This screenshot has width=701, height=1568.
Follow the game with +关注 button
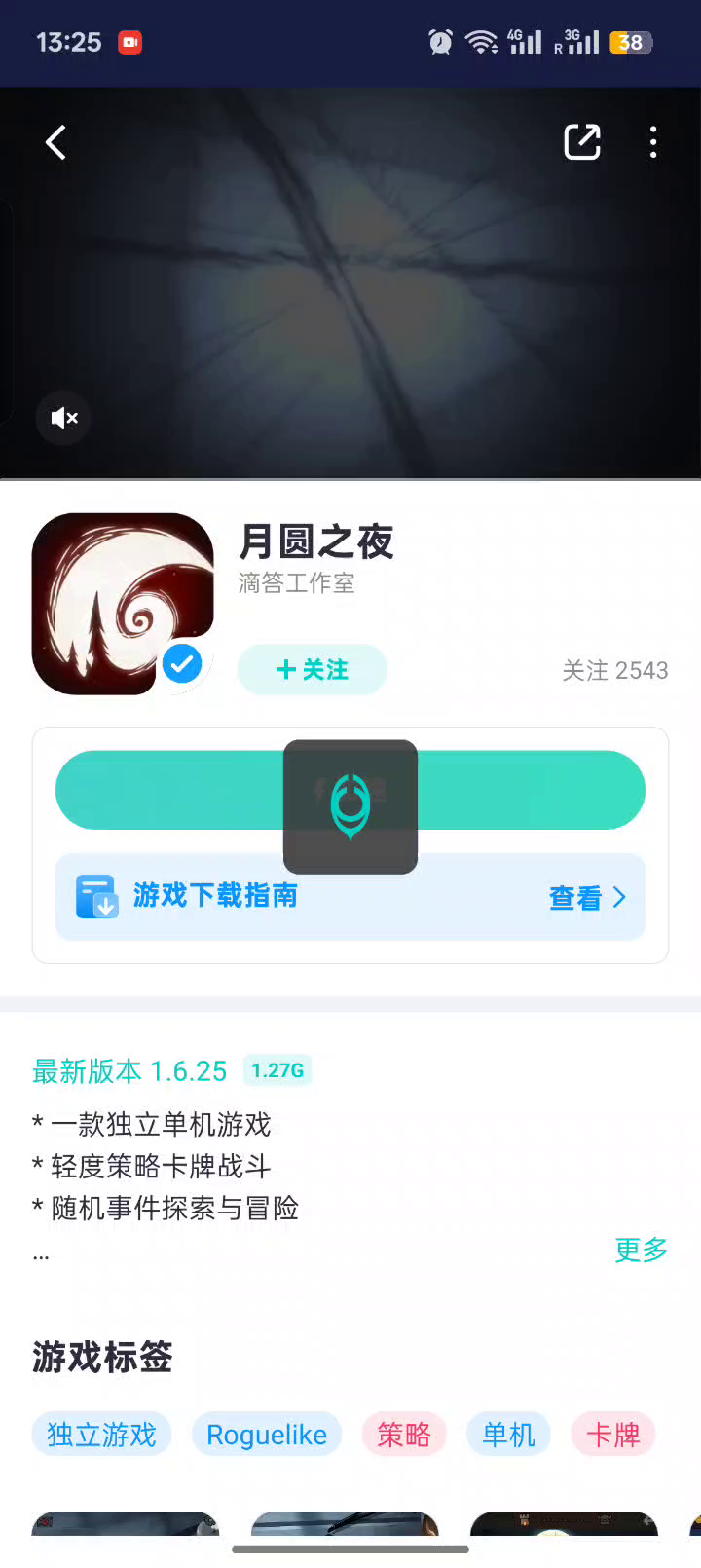(x=313, y=670)
